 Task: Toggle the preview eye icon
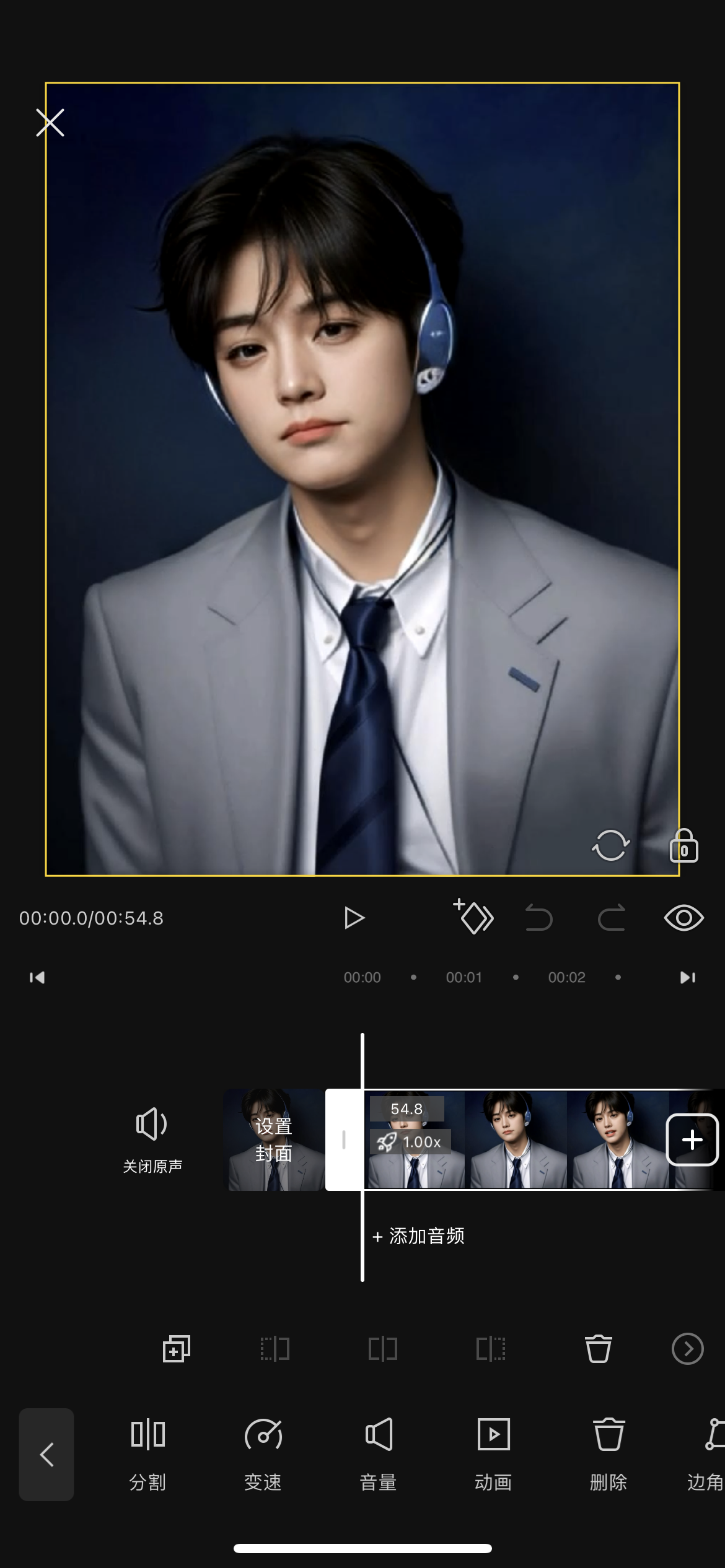[x=683, y=918]
